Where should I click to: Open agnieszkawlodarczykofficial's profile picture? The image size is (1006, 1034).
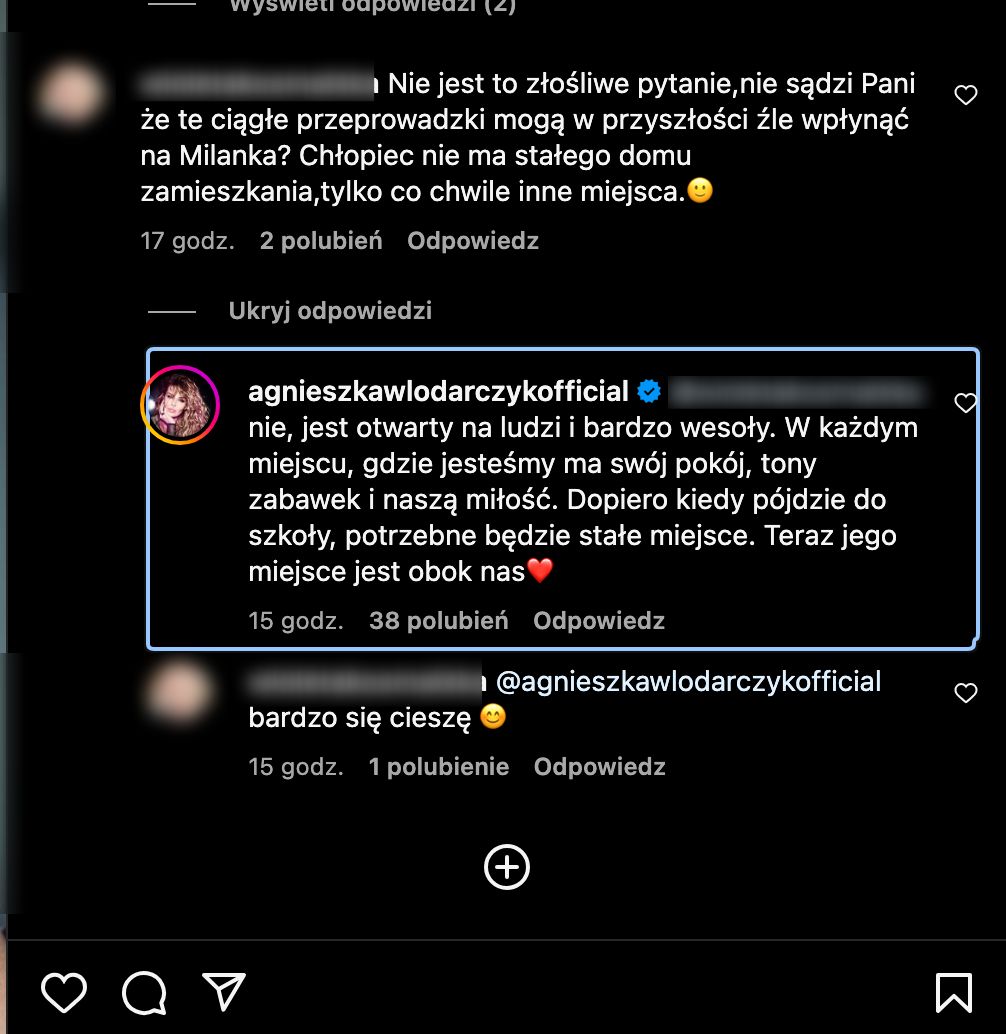point(180,405)
